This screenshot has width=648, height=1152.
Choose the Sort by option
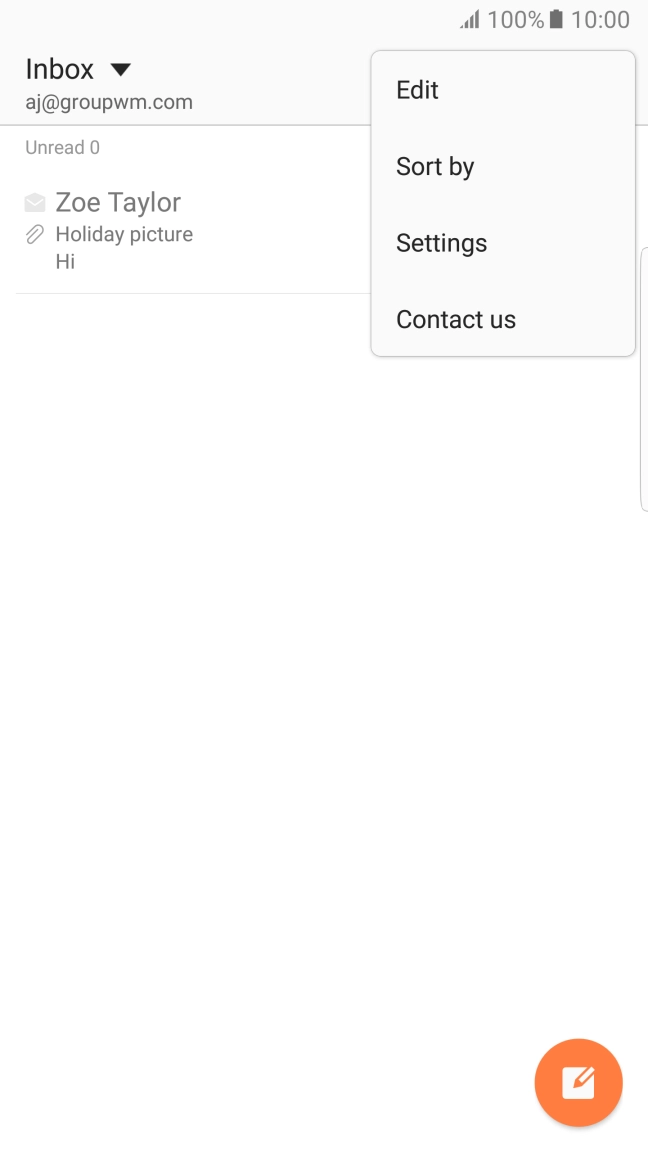click(x=503, y=167)
